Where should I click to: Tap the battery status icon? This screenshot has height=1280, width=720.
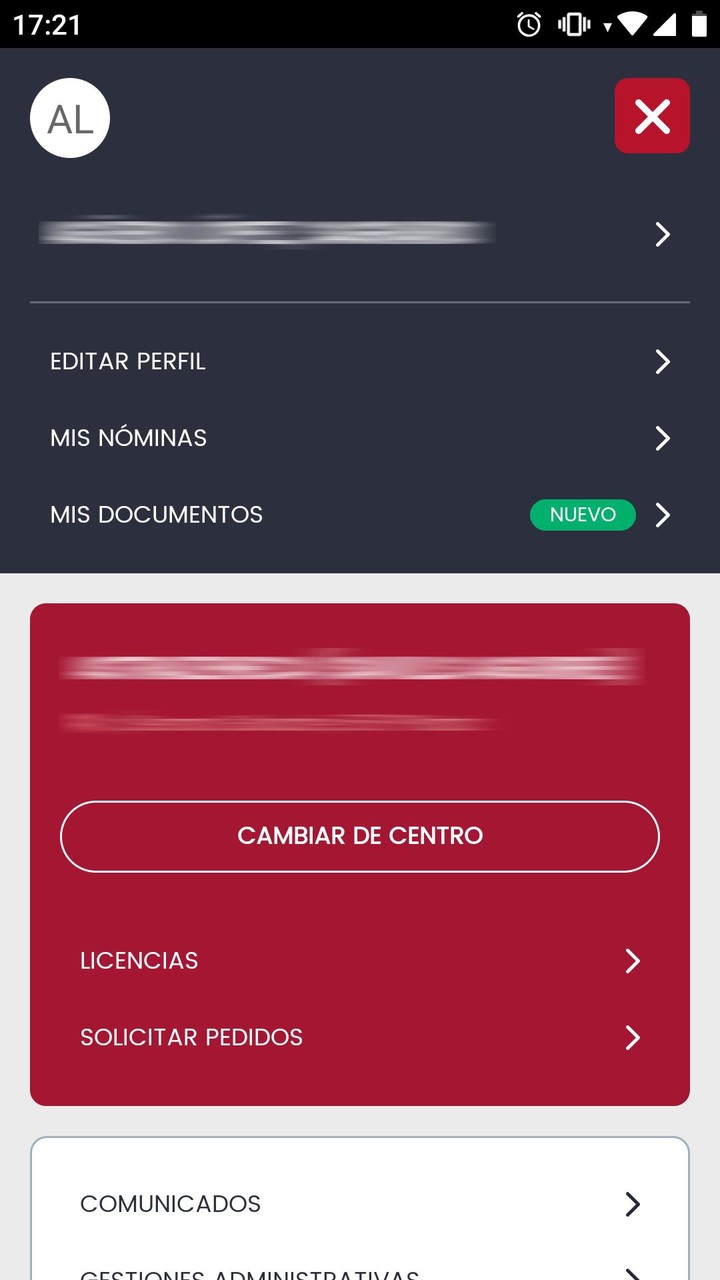(x=700, y=25)
